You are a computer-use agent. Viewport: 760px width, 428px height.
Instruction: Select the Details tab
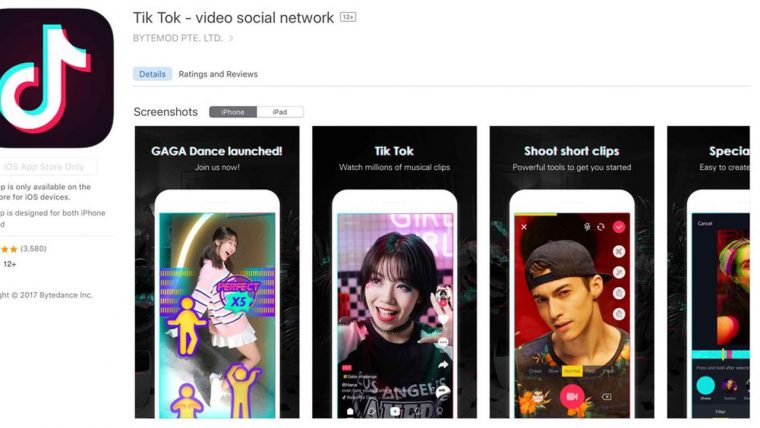[x=152, y=74]
